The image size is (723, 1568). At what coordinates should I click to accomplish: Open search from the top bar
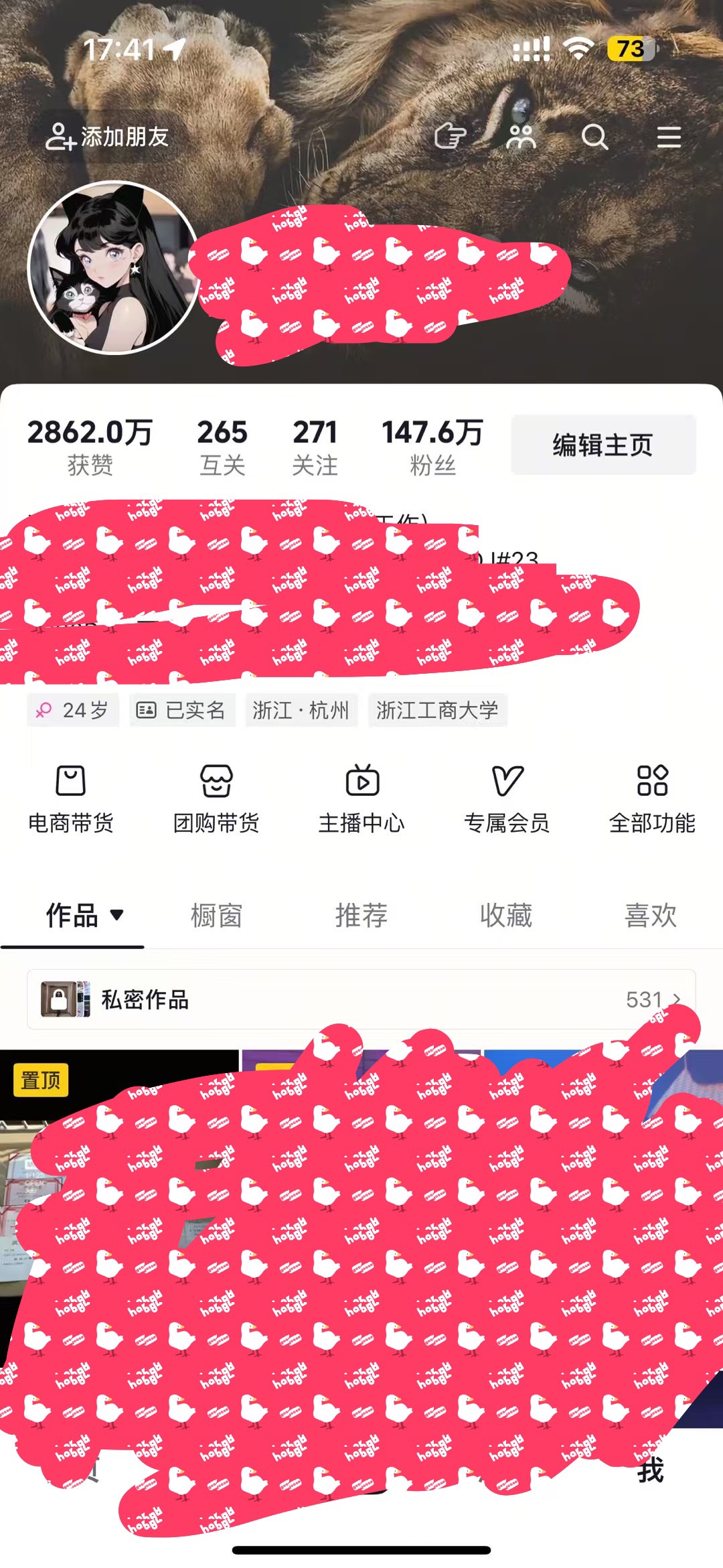pos(594,137)
